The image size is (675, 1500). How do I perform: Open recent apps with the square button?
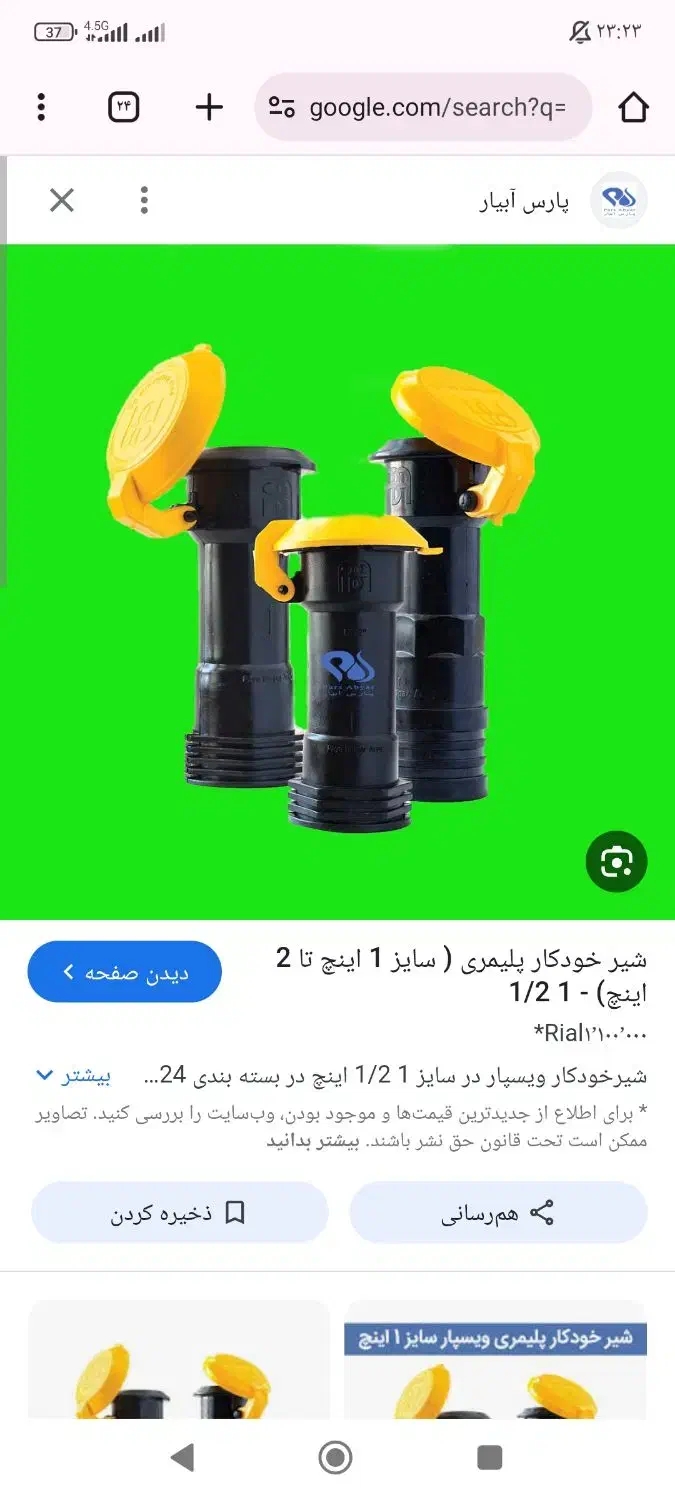pyautogui.click(x=489, y=1457)
